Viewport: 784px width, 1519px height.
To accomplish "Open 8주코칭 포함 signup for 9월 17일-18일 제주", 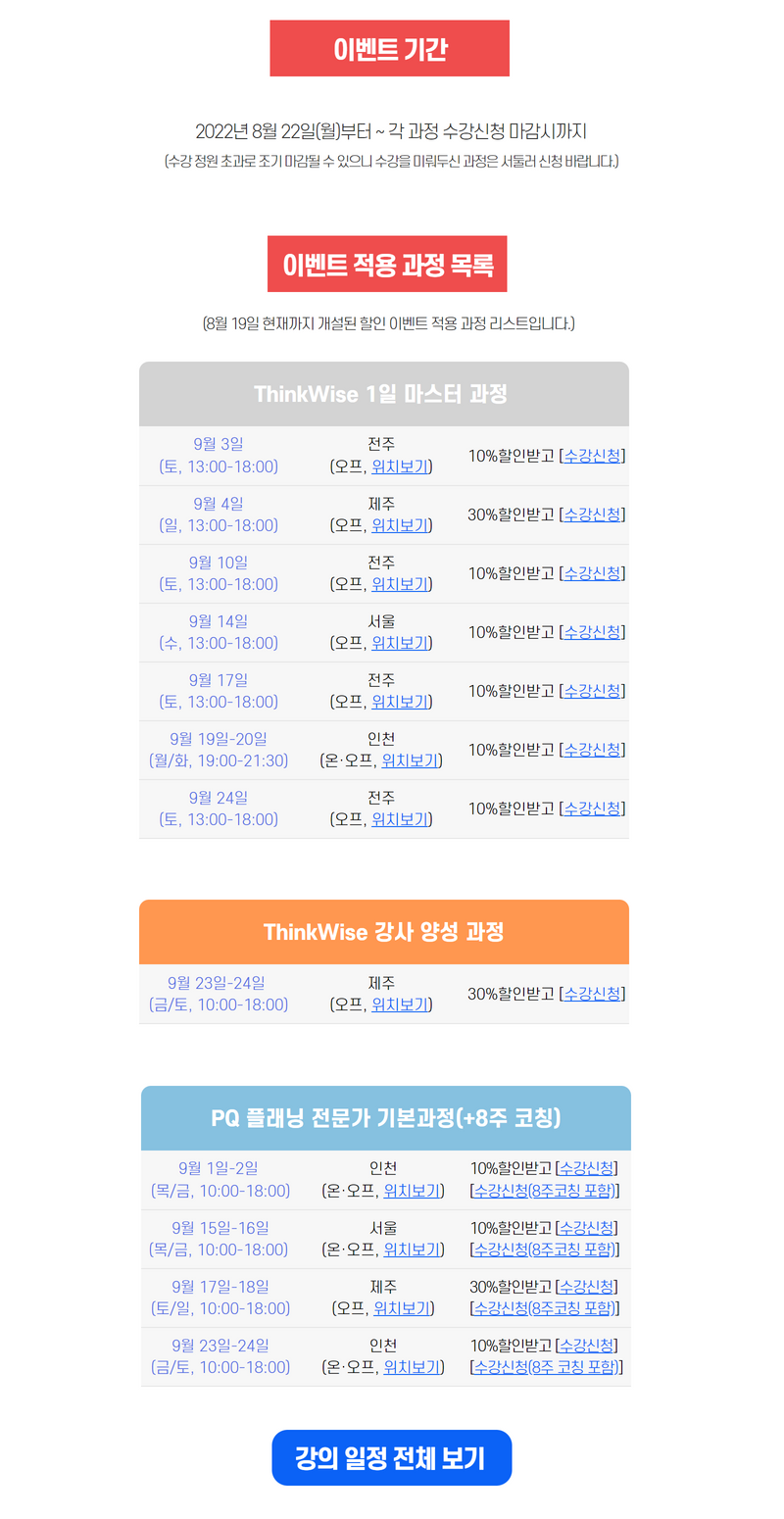I will [546, 1308].
